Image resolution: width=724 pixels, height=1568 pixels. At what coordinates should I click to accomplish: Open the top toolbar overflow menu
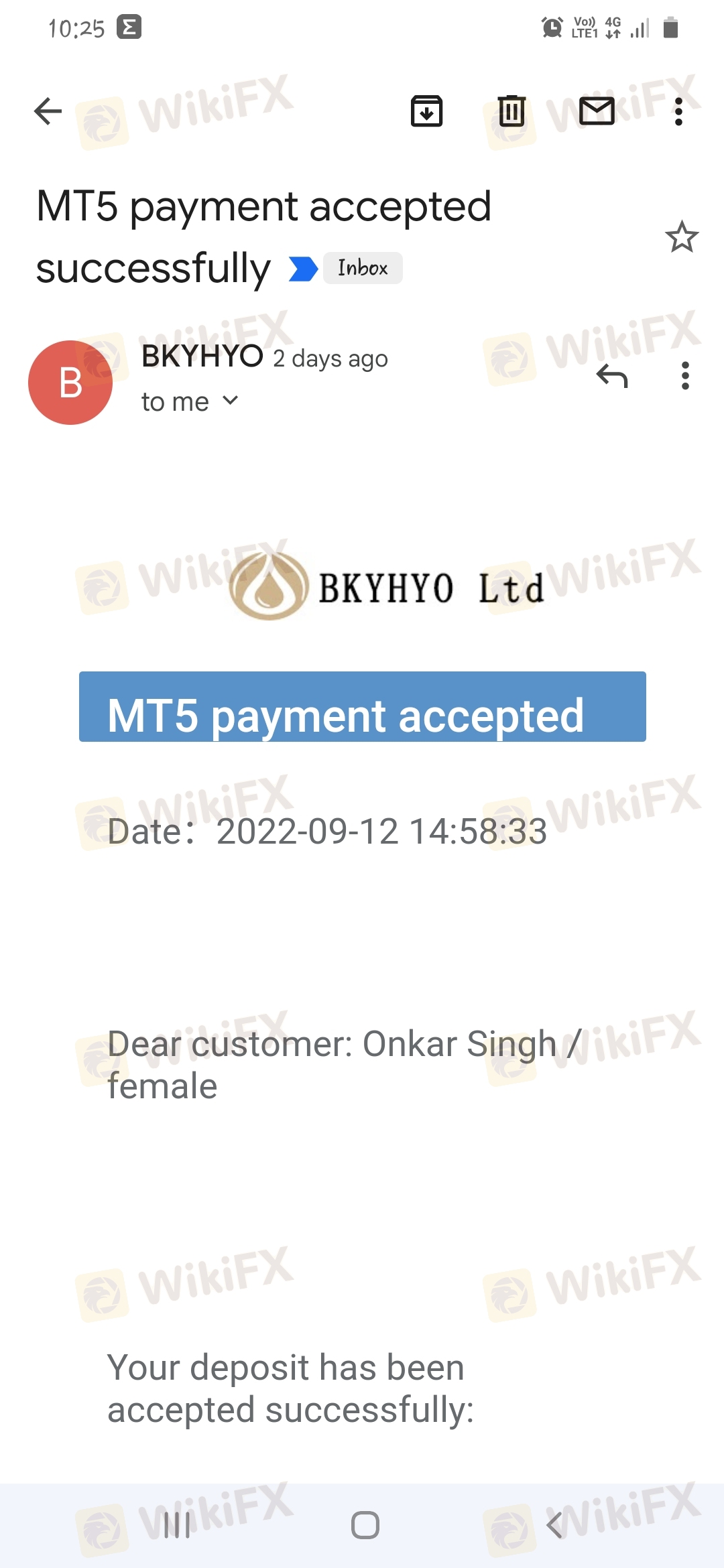tap(678, 111)
